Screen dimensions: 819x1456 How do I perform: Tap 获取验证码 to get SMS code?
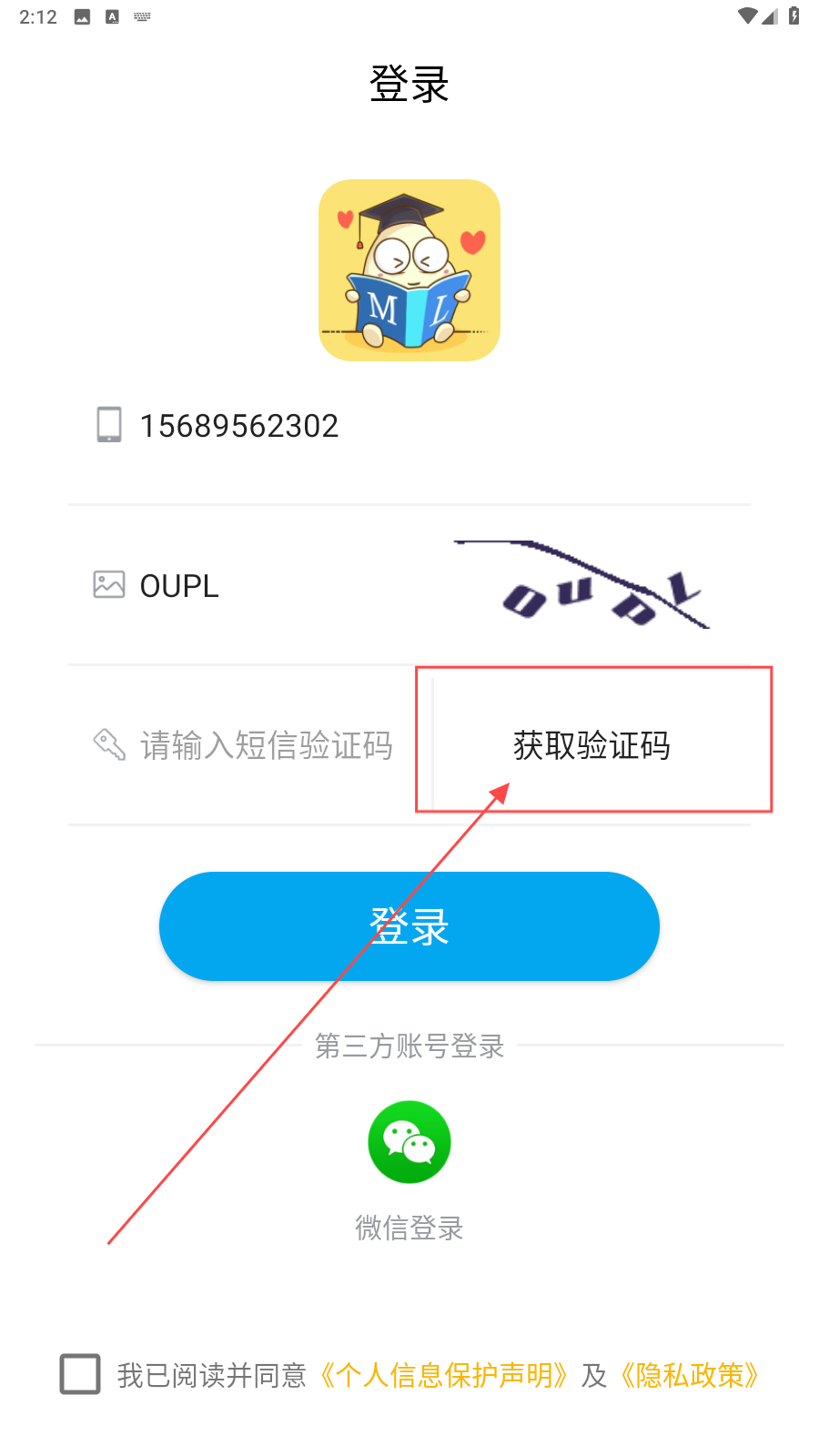(591, 745)
